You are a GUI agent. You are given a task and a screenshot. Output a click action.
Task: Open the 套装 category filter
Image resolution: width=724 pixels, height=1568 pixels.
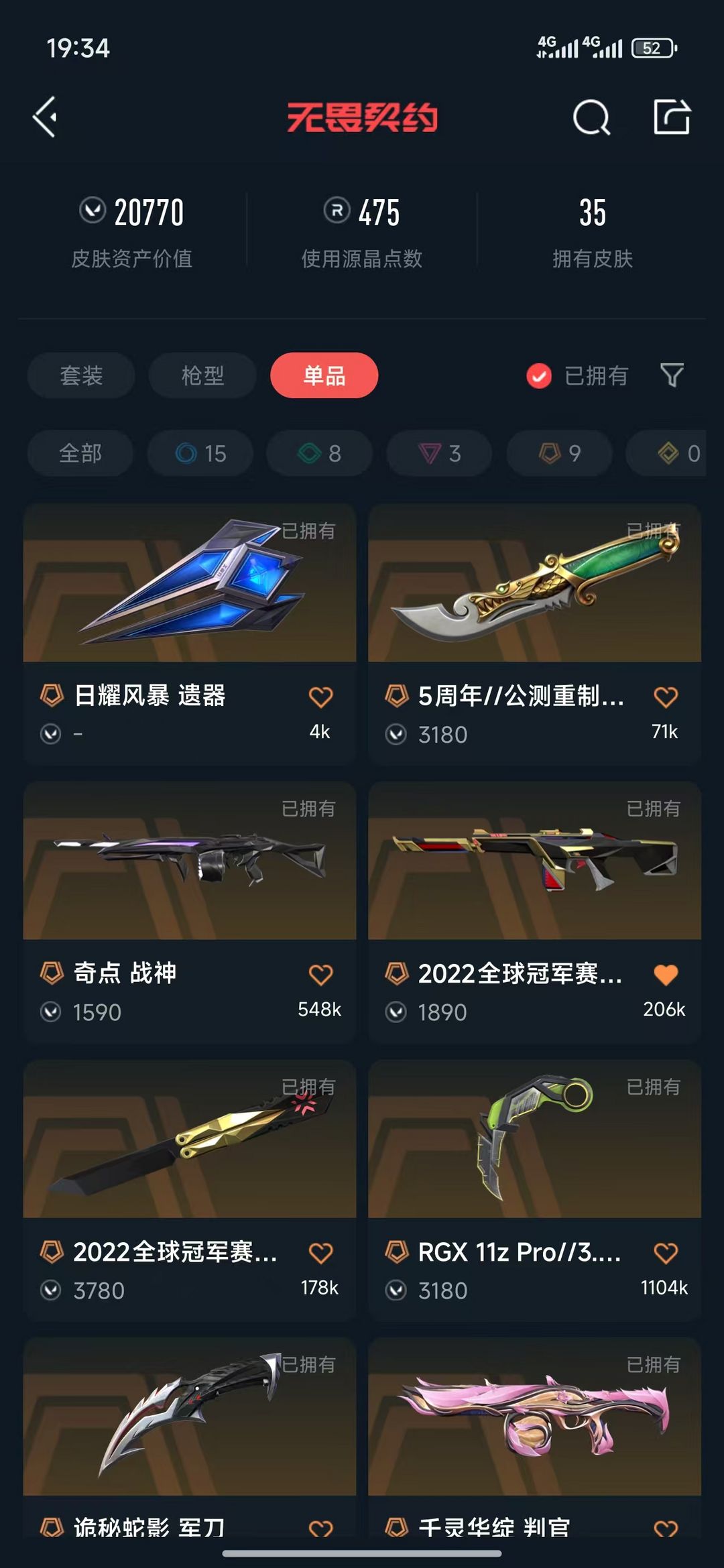[x=79, y=376]
